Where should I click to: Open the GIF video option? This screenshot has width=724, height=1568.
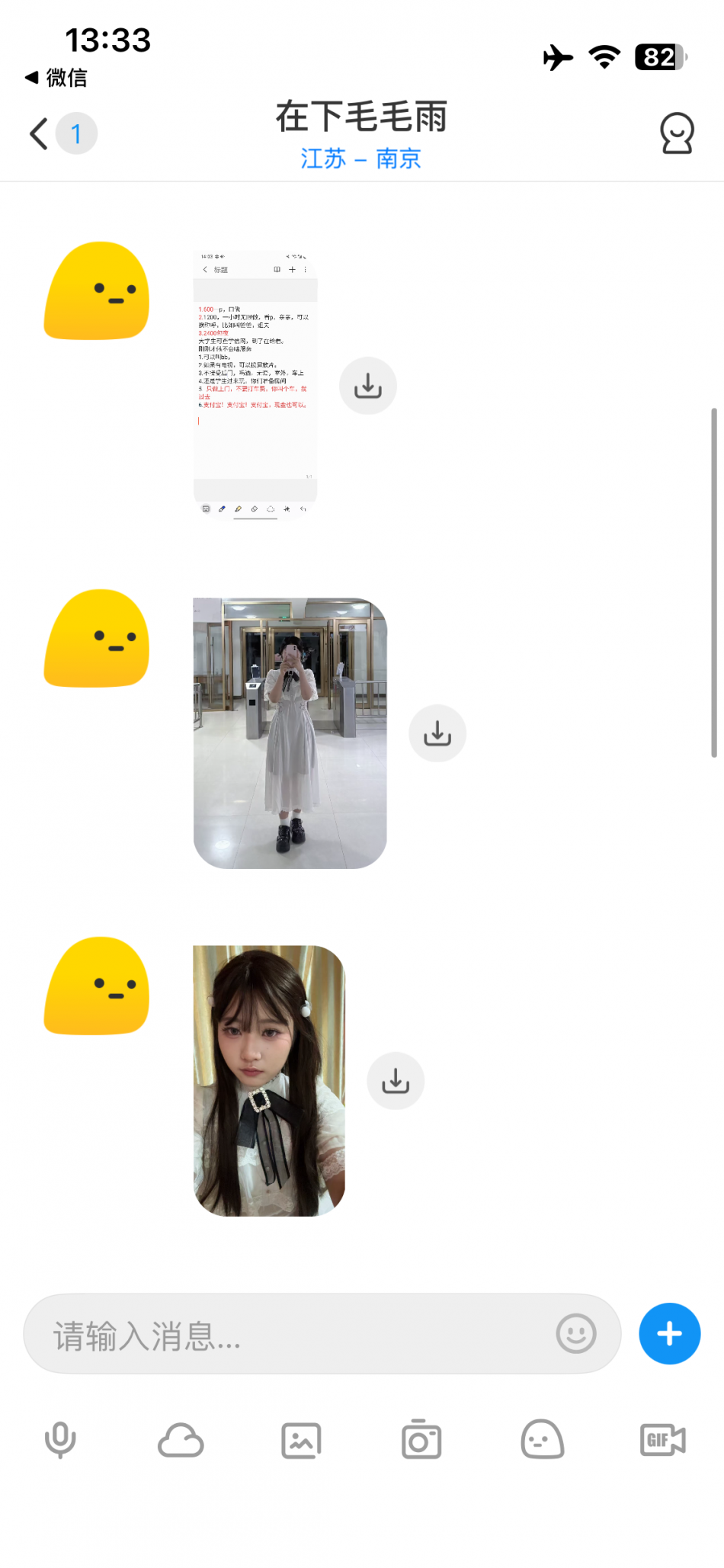click(x=662, y=1441)
